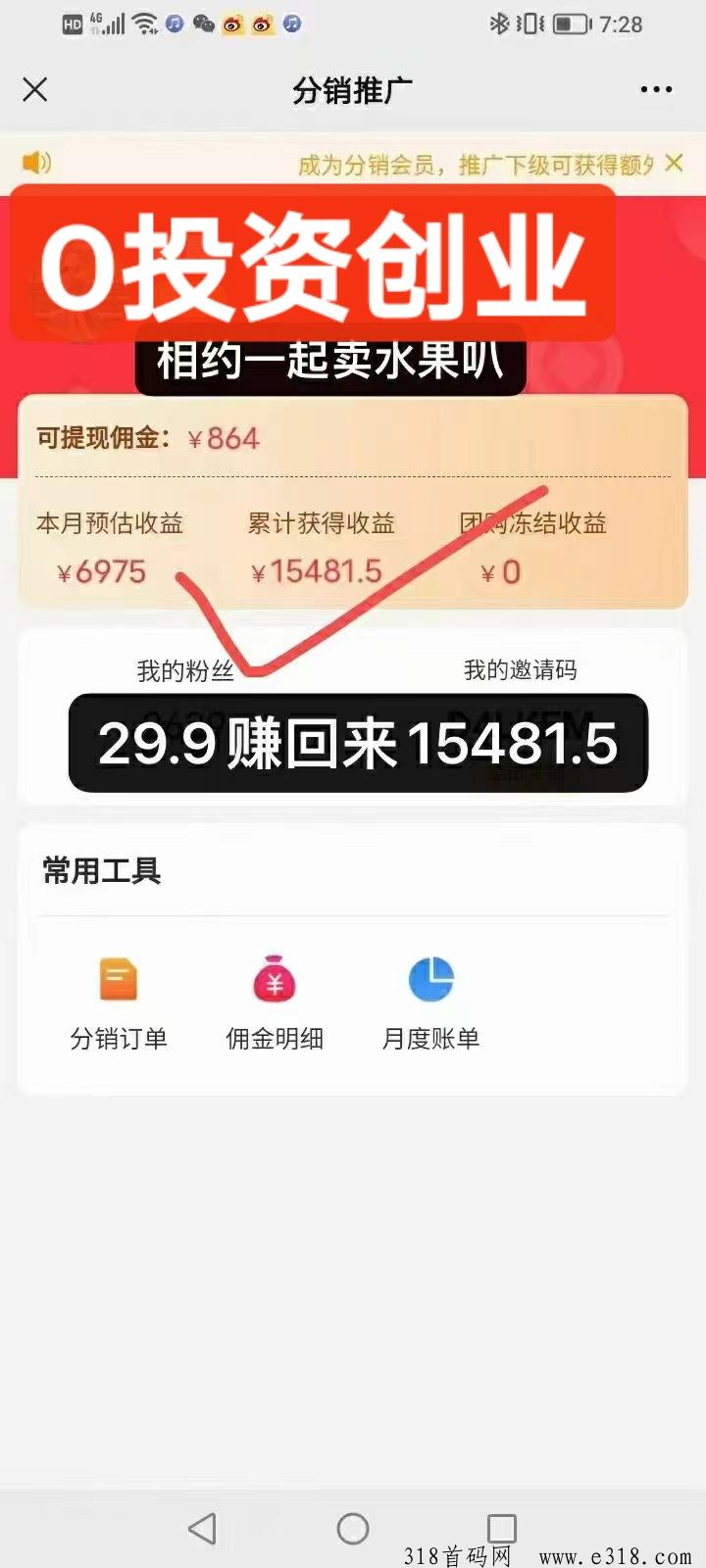Open 分销订单 tool

click(119, 1002)
